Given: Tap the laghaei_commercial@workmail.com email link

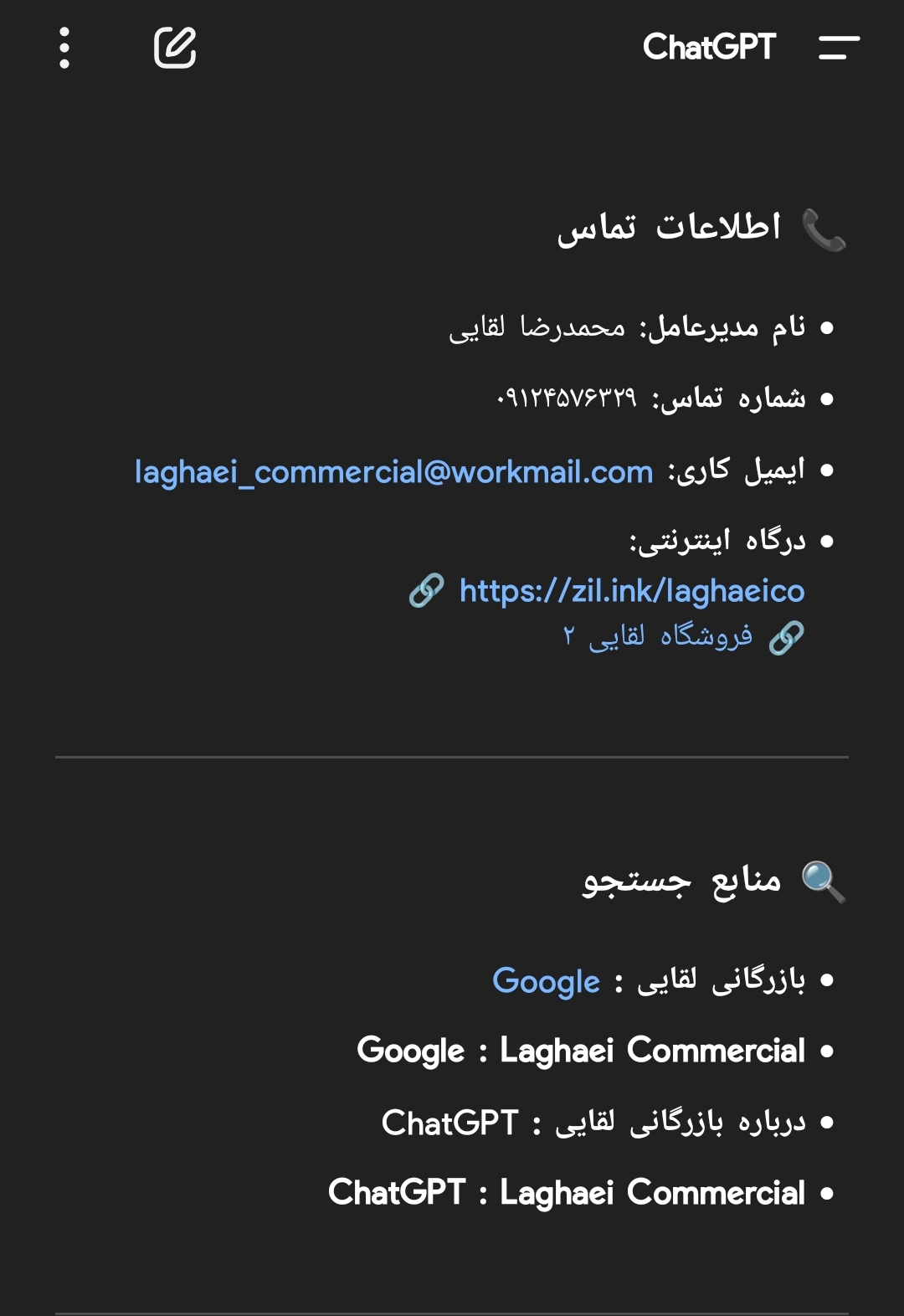Looking at the screenshot, I should coord(393,472).
